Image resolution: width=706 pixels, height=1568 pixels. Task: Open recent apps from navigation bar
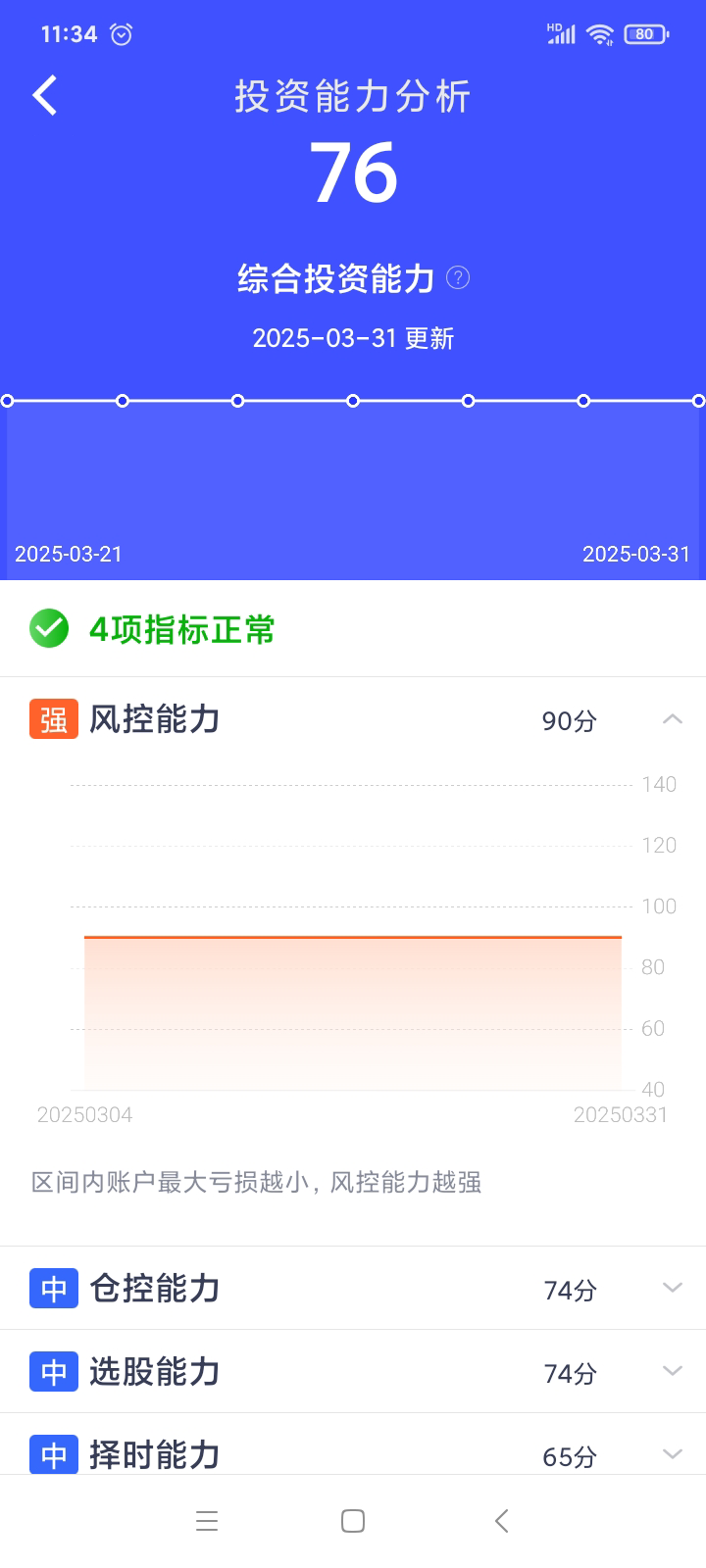[x=207, y=1521]
